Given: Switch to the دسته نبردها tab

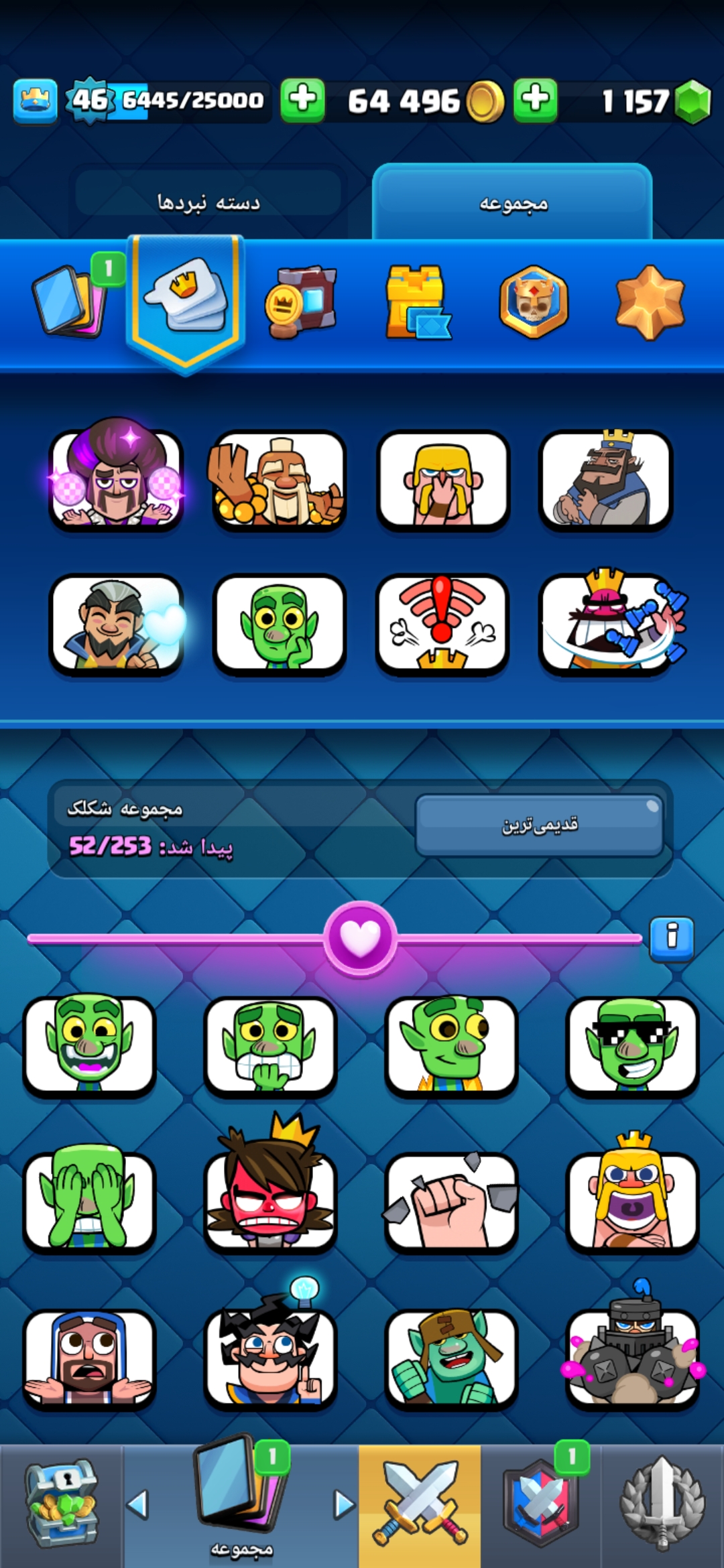Looking at the screenshot, I should 208,202.
